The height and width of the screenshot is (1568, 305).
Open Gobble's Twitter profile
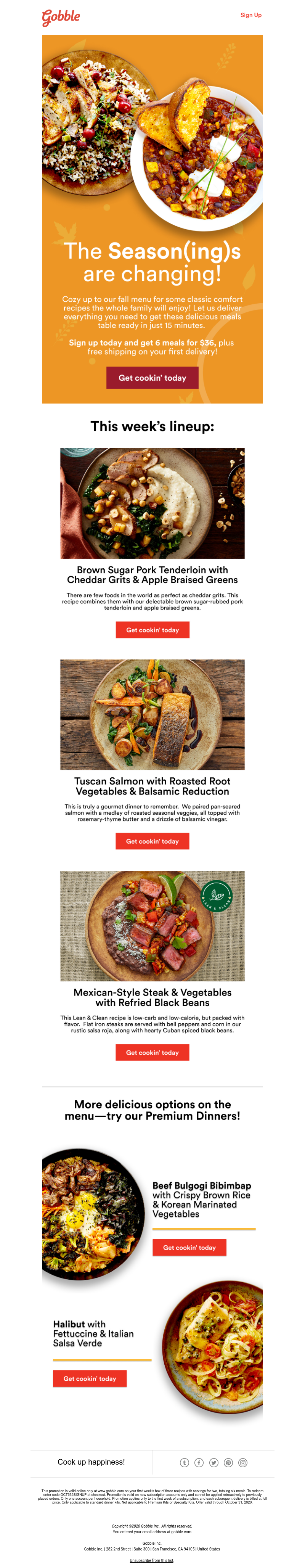tap(213, 1463)
